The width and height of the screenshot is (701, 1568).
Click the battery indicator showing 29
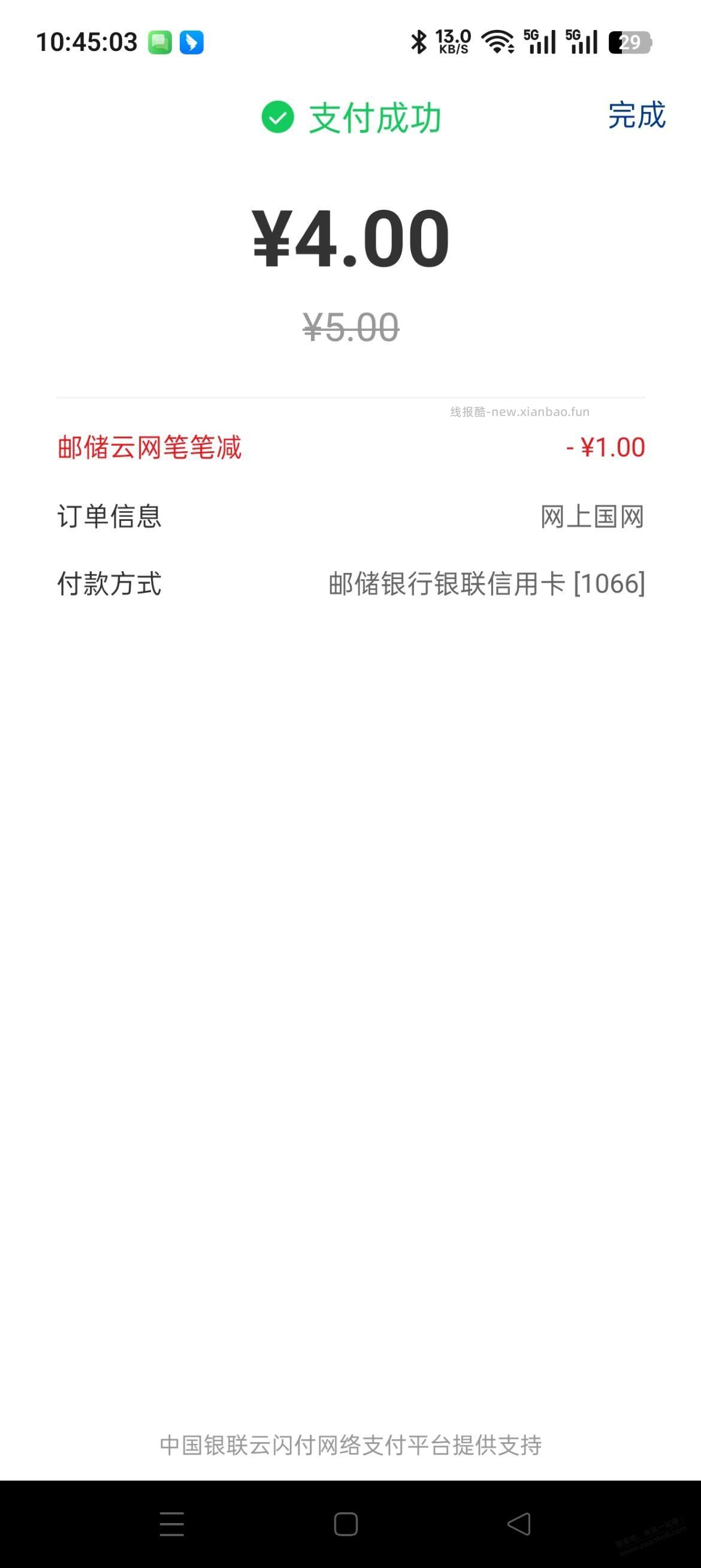point(630,41)
